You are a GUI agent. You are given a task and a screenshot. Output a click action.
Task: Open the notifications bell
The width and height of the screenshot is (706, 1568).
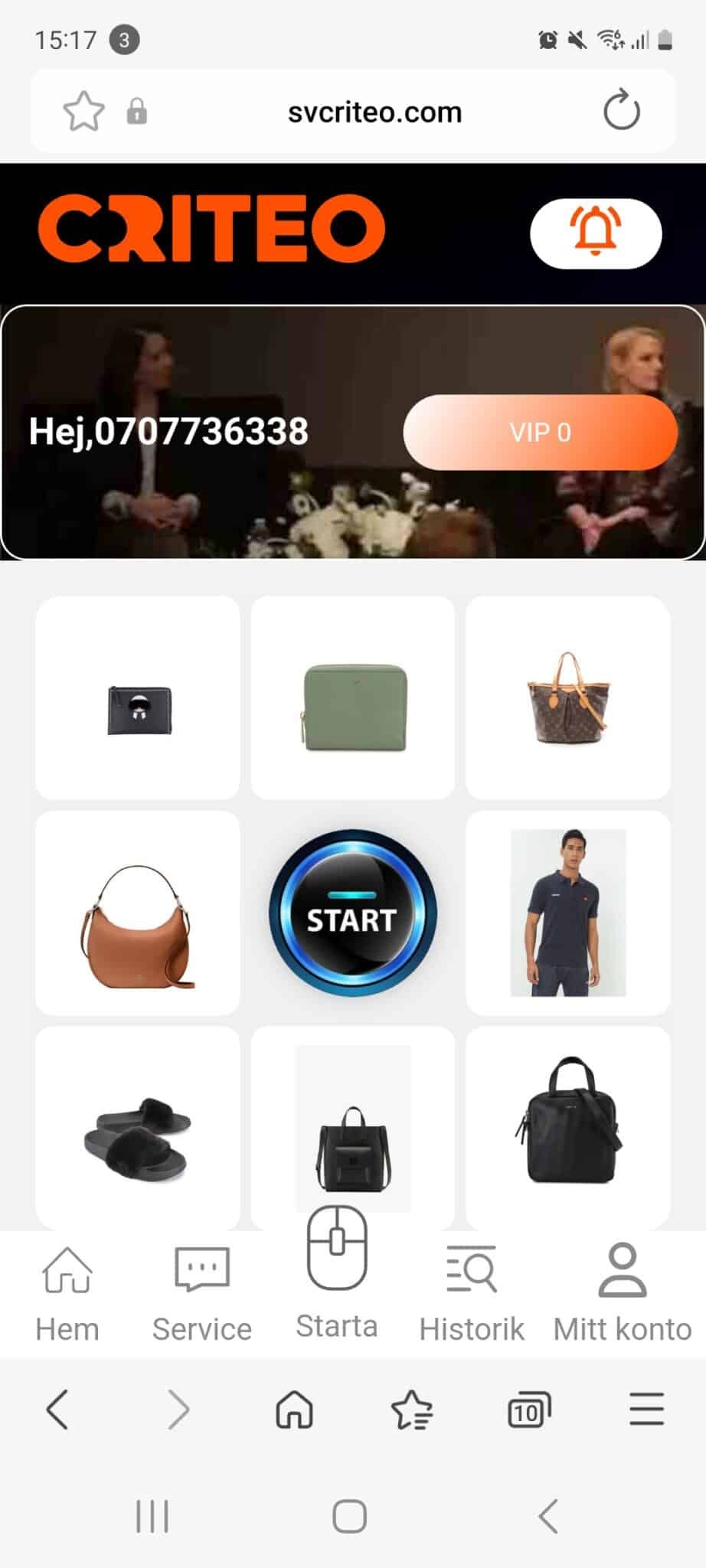(595, 233)
